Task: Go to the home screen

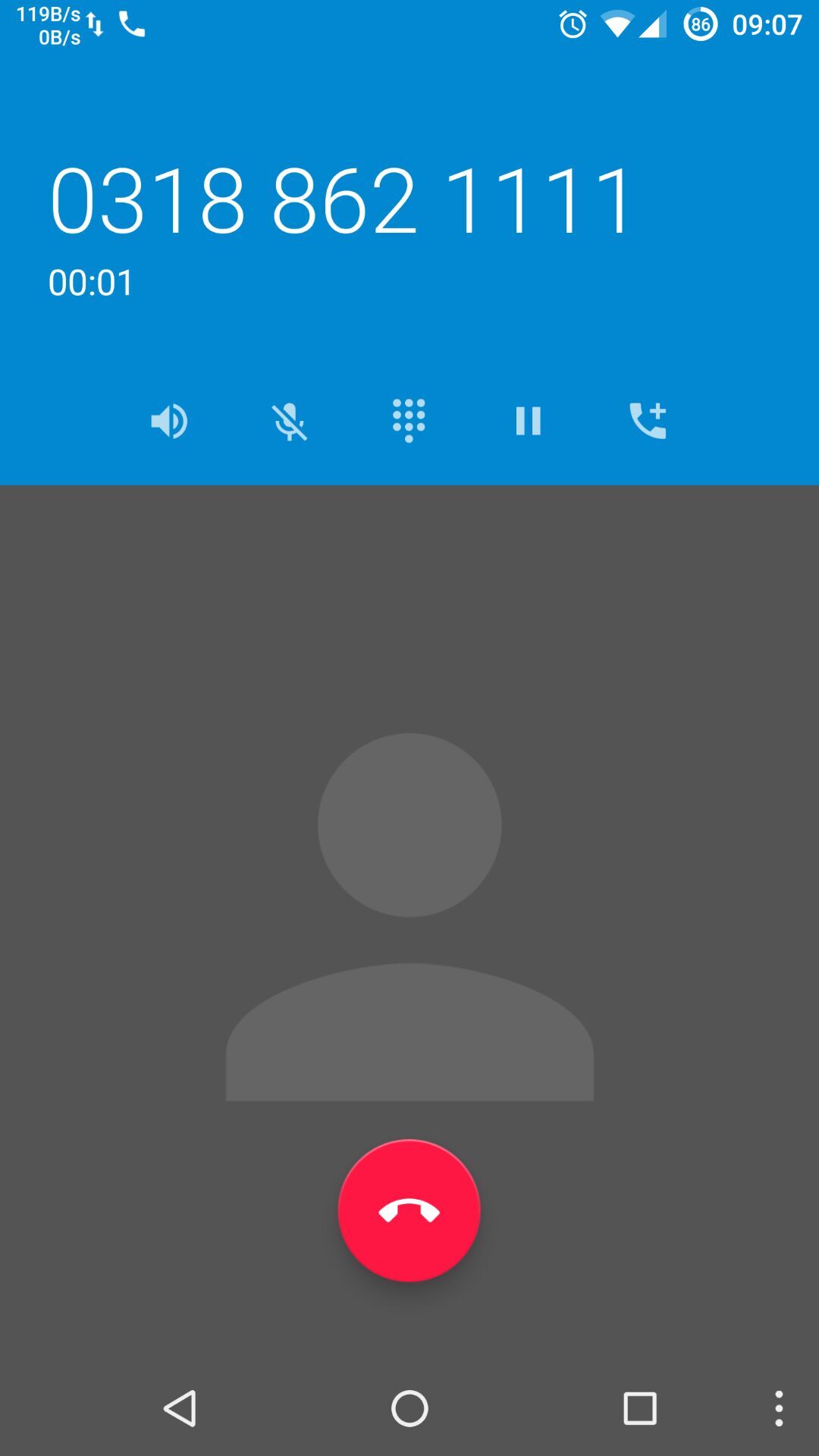Action: [x=409, y=1409]
